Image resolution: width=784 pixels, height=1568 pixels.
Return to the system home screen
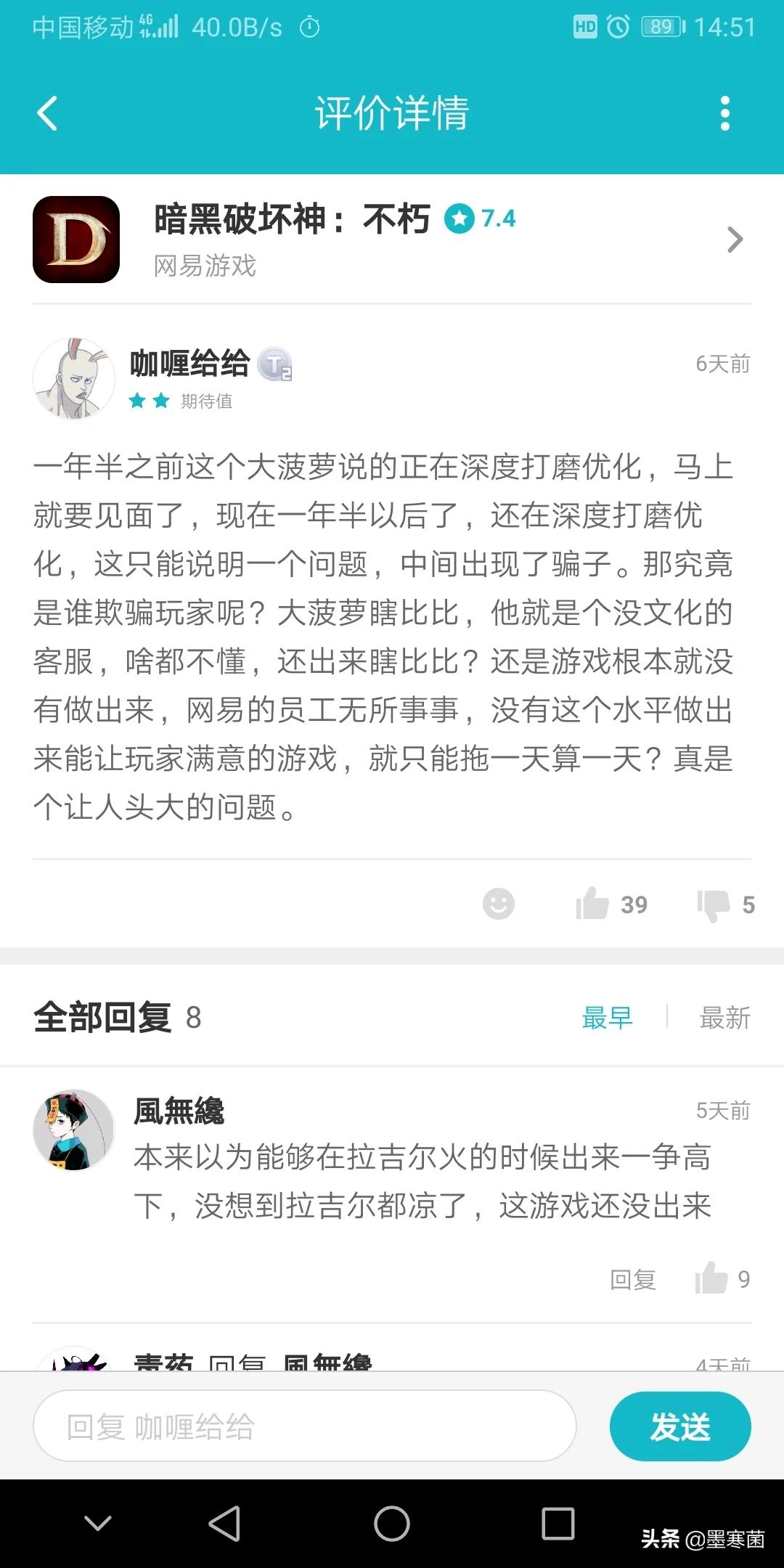[x=392, y=1523]
